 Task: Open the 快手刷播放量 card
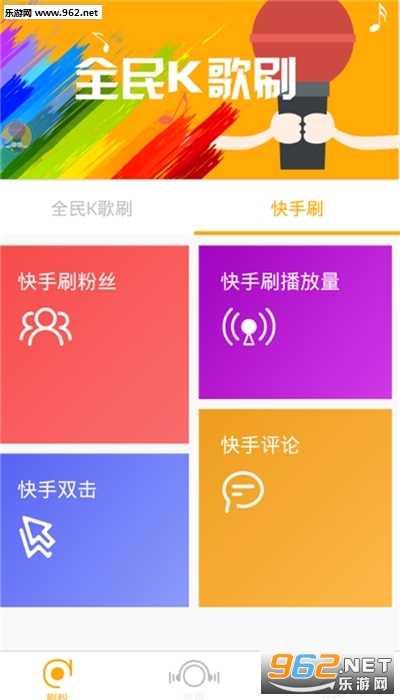(x=295, y=322)
